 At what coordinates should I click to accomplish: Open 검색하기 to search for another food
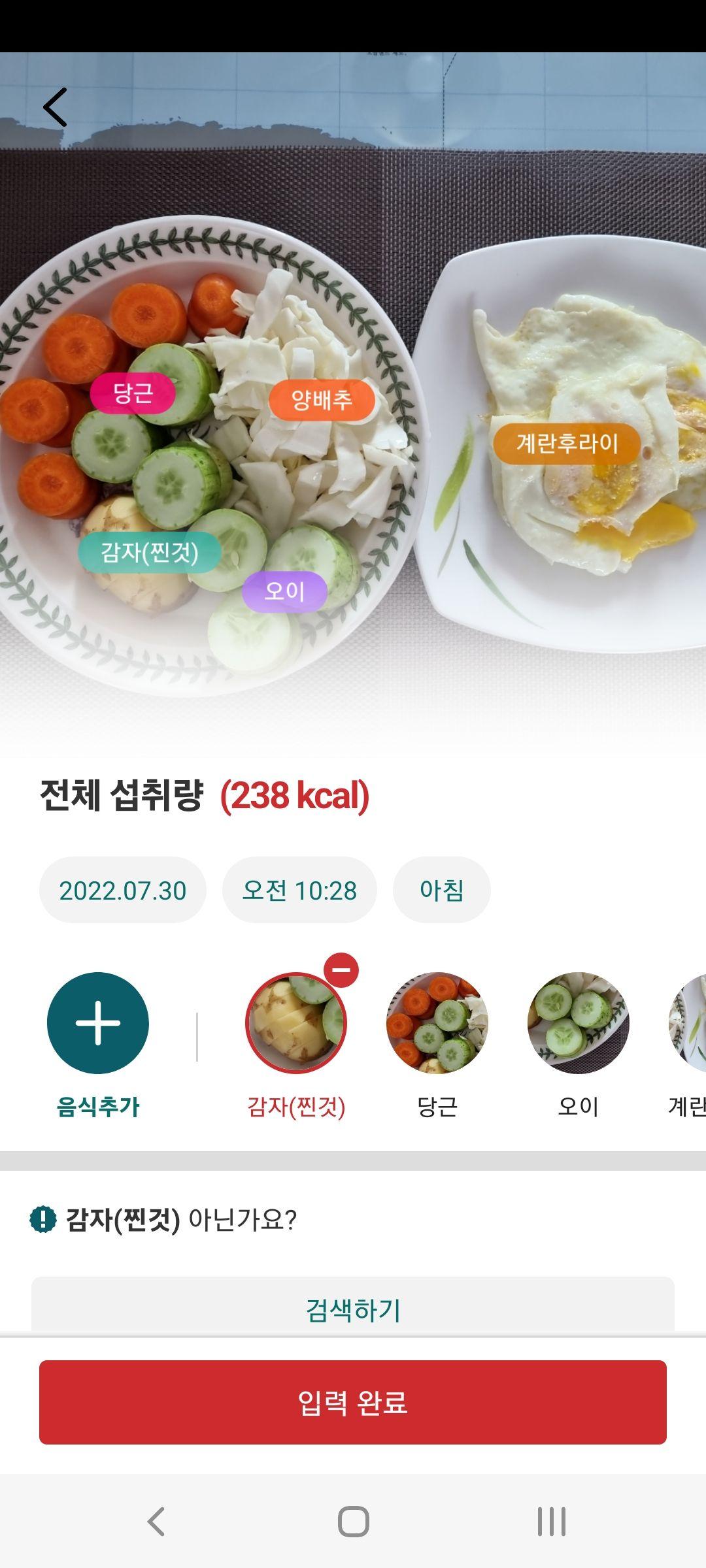click(x=353, y=1309)
